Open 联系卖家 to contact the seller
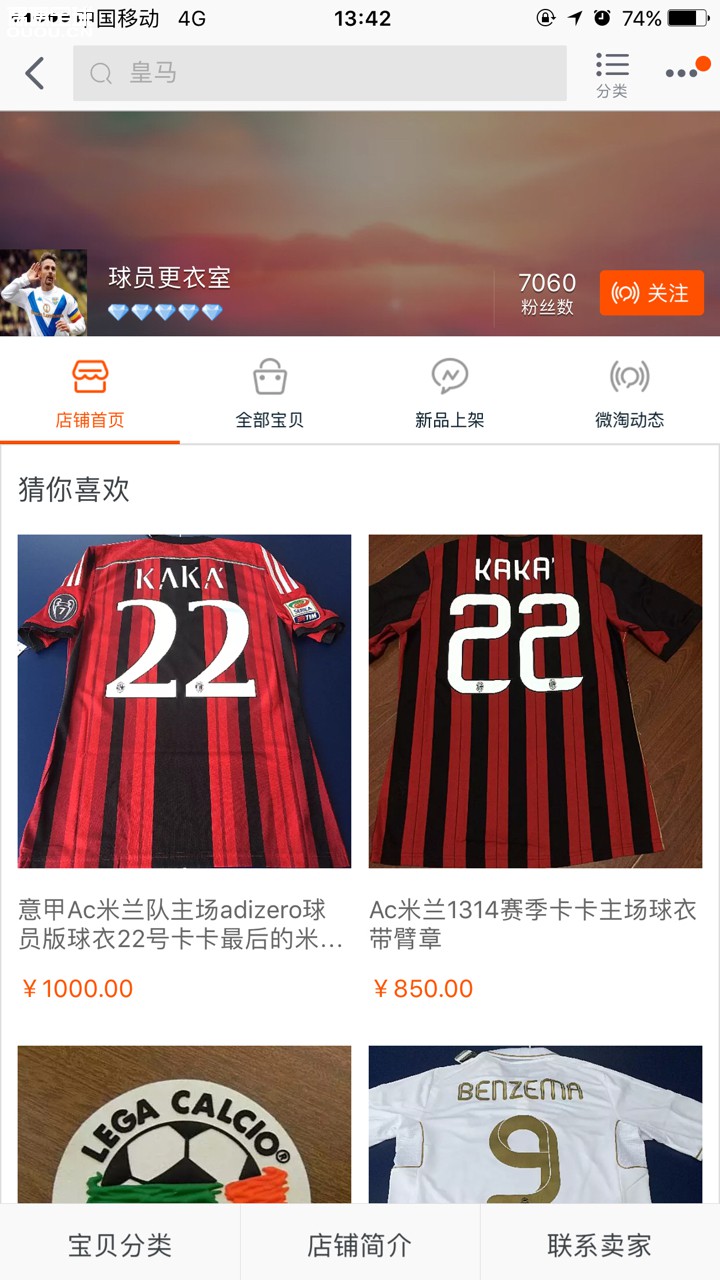 click(599, 1246)
